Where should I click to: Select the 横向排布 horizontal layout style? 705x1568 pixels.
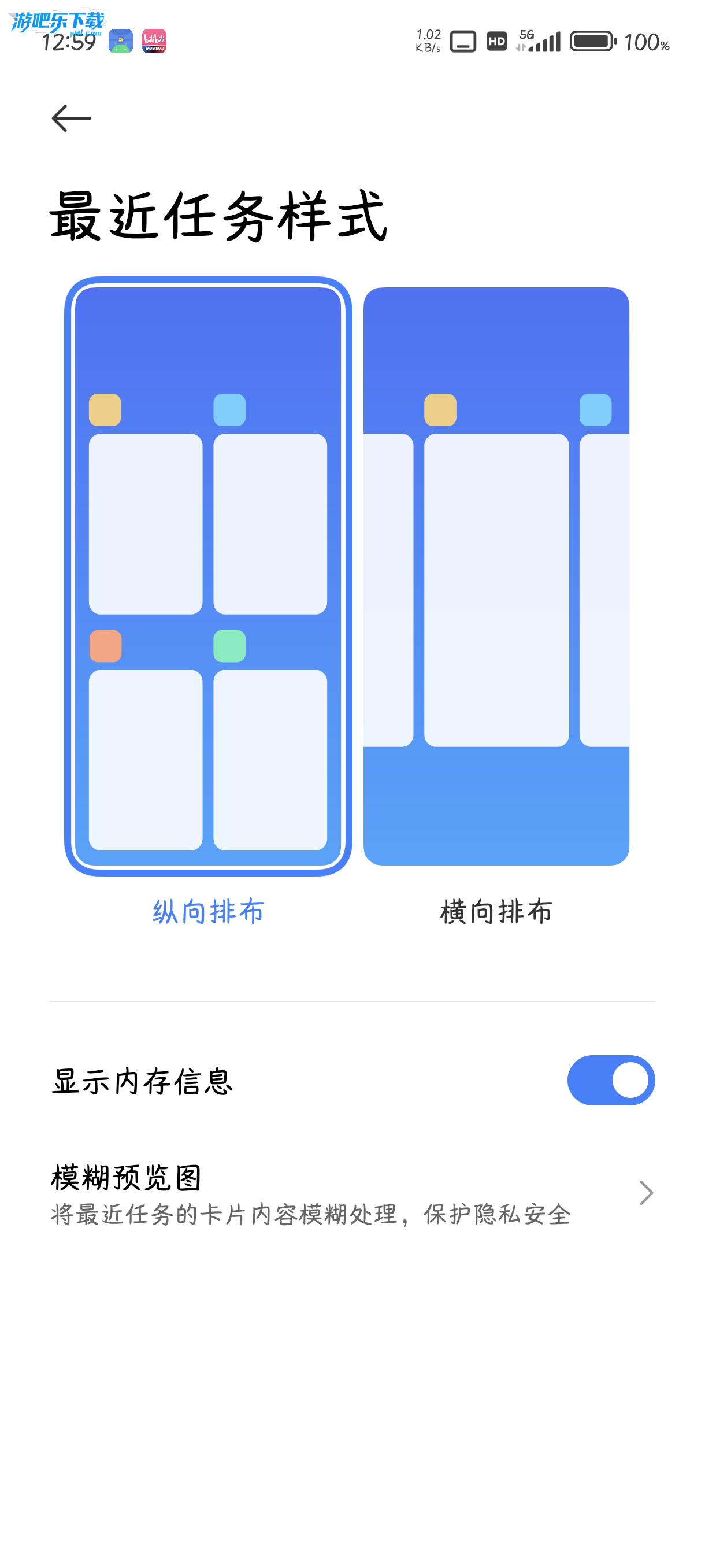tap(496, 576)
